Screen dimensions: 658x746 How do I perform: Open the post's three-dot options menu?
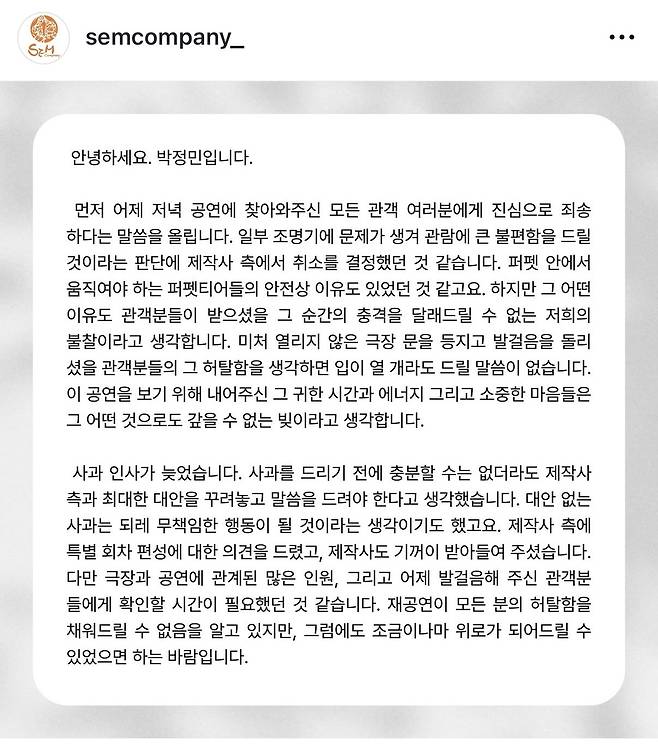[x=621, y=38]
